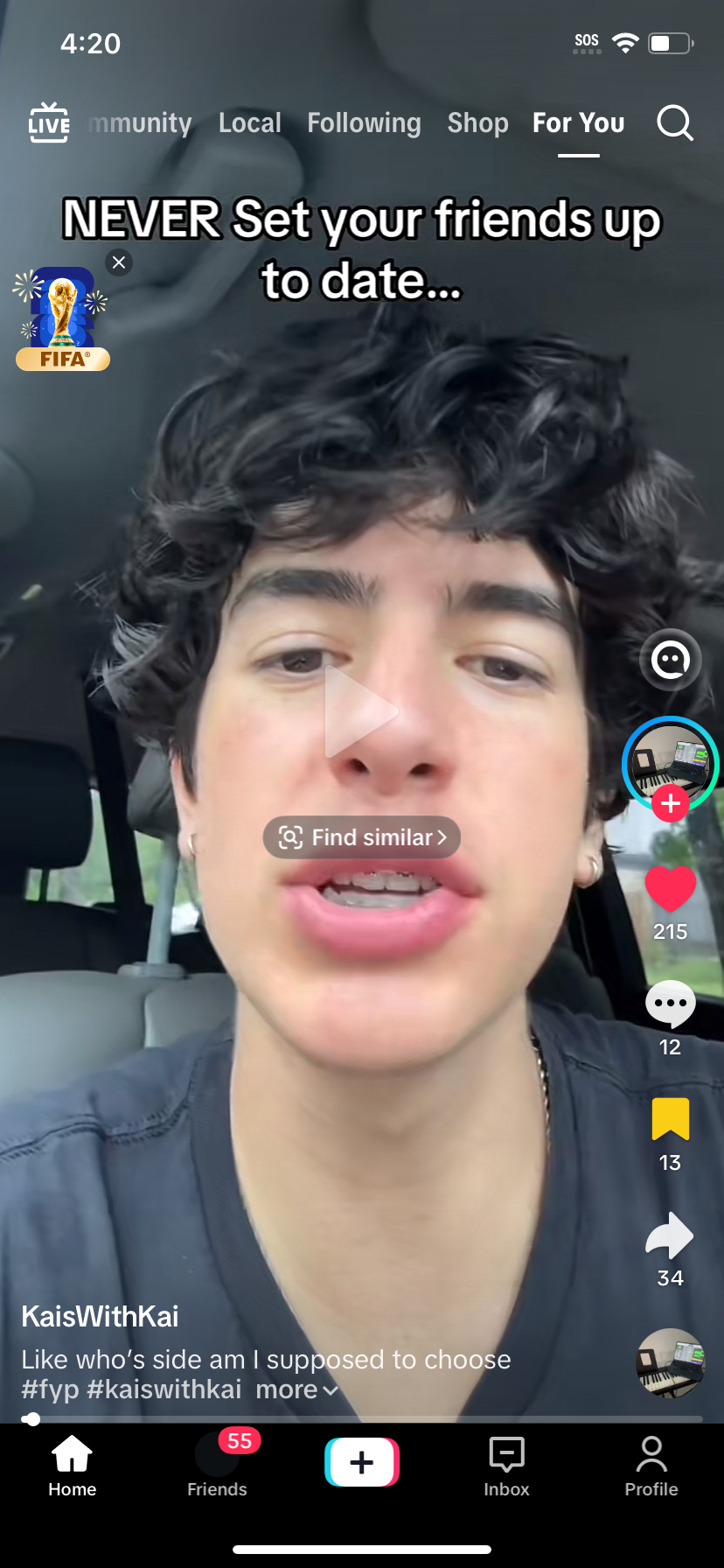Dismiss the FIFA sticker
Image resolution: width=724 pixels, height=1568 pixels.
pyautogui.click(x=119, y=262)
